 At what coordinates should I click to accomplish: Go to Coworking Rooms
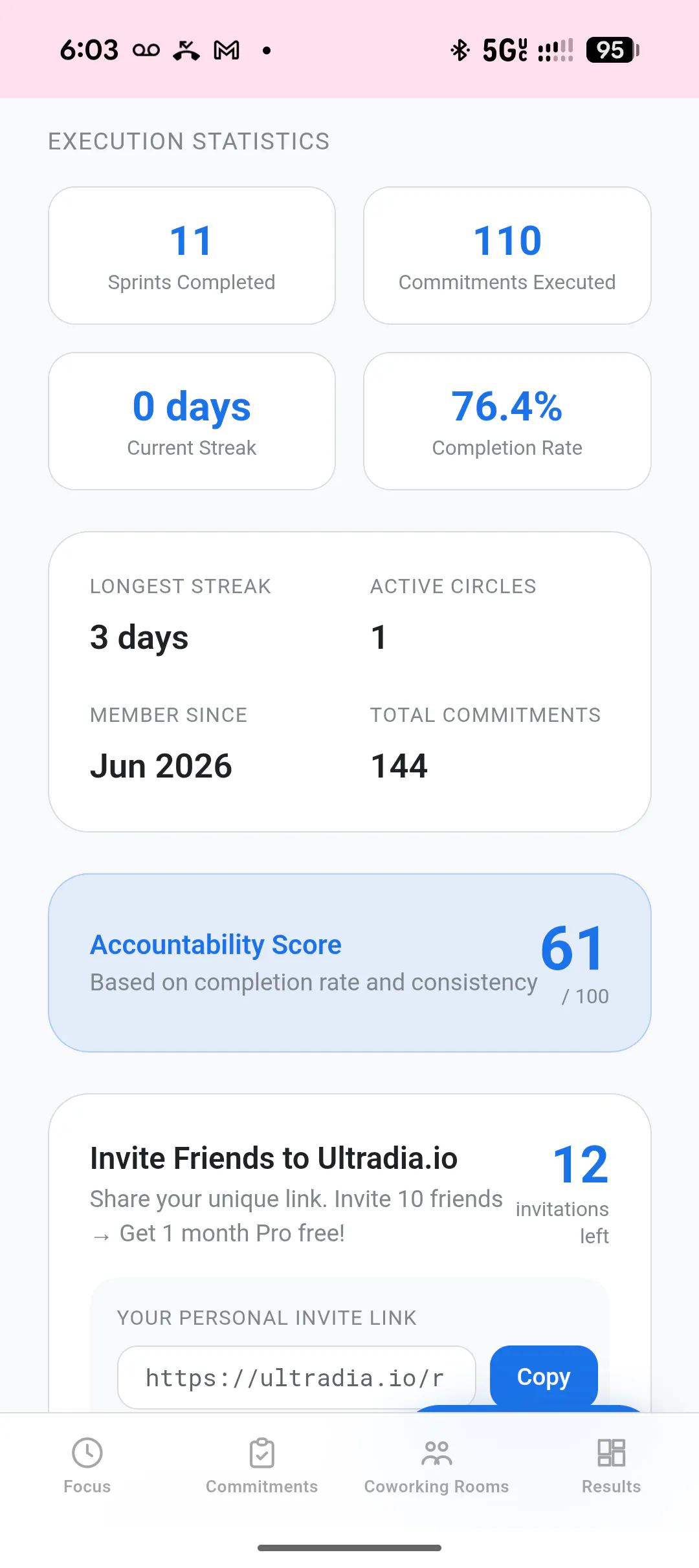click(x=437, y=1466)
